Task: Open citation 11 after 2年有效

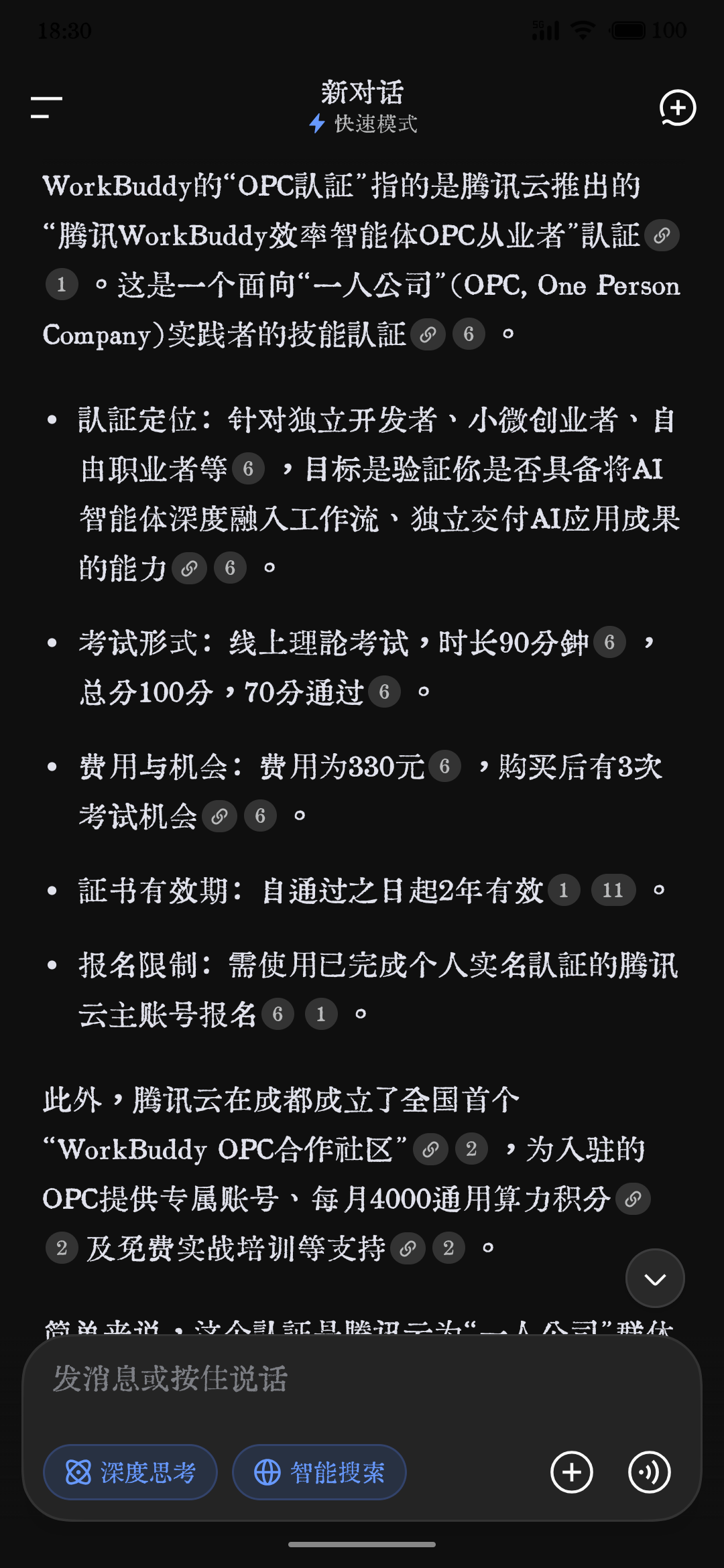Action: click(613, 891)
